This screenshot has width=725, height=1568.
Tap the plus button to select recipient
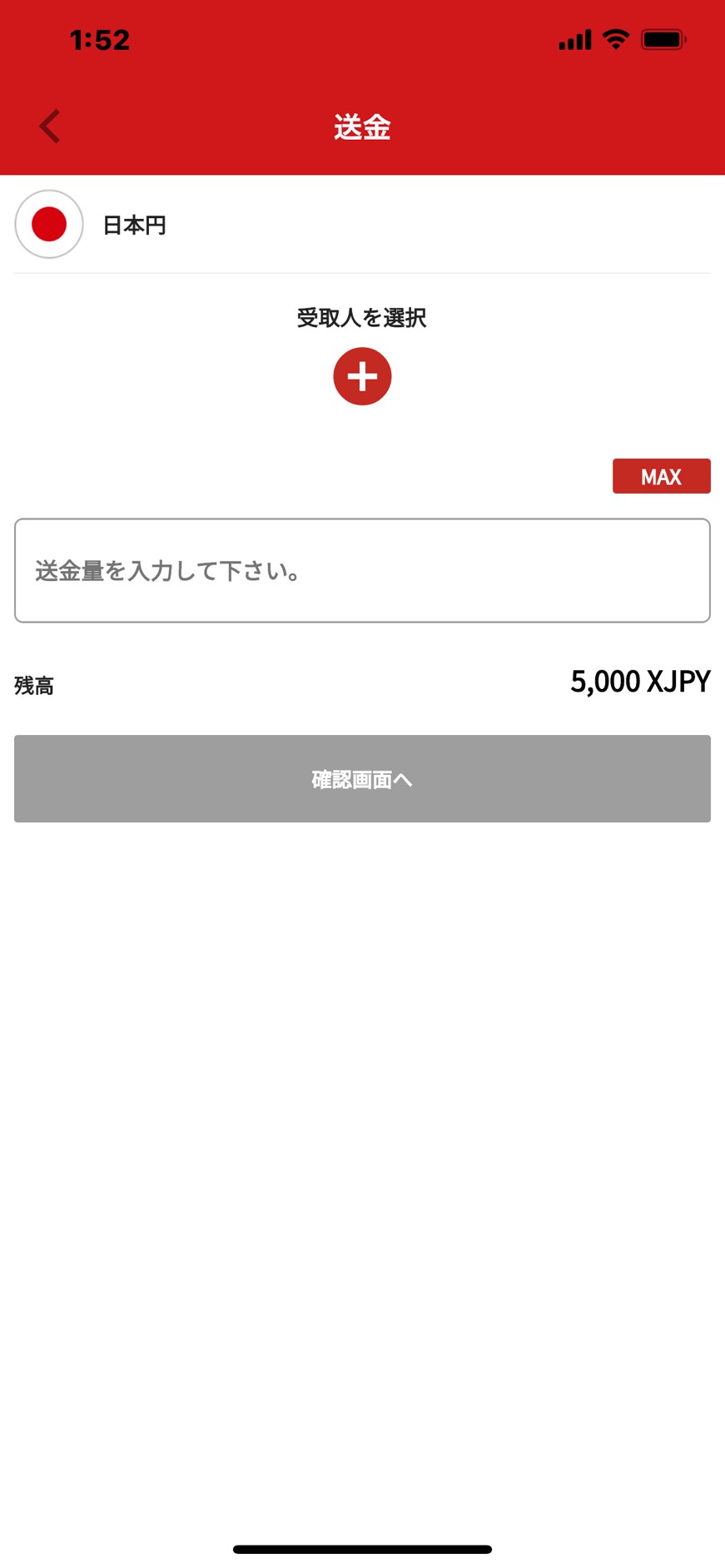tap(362, 376)
